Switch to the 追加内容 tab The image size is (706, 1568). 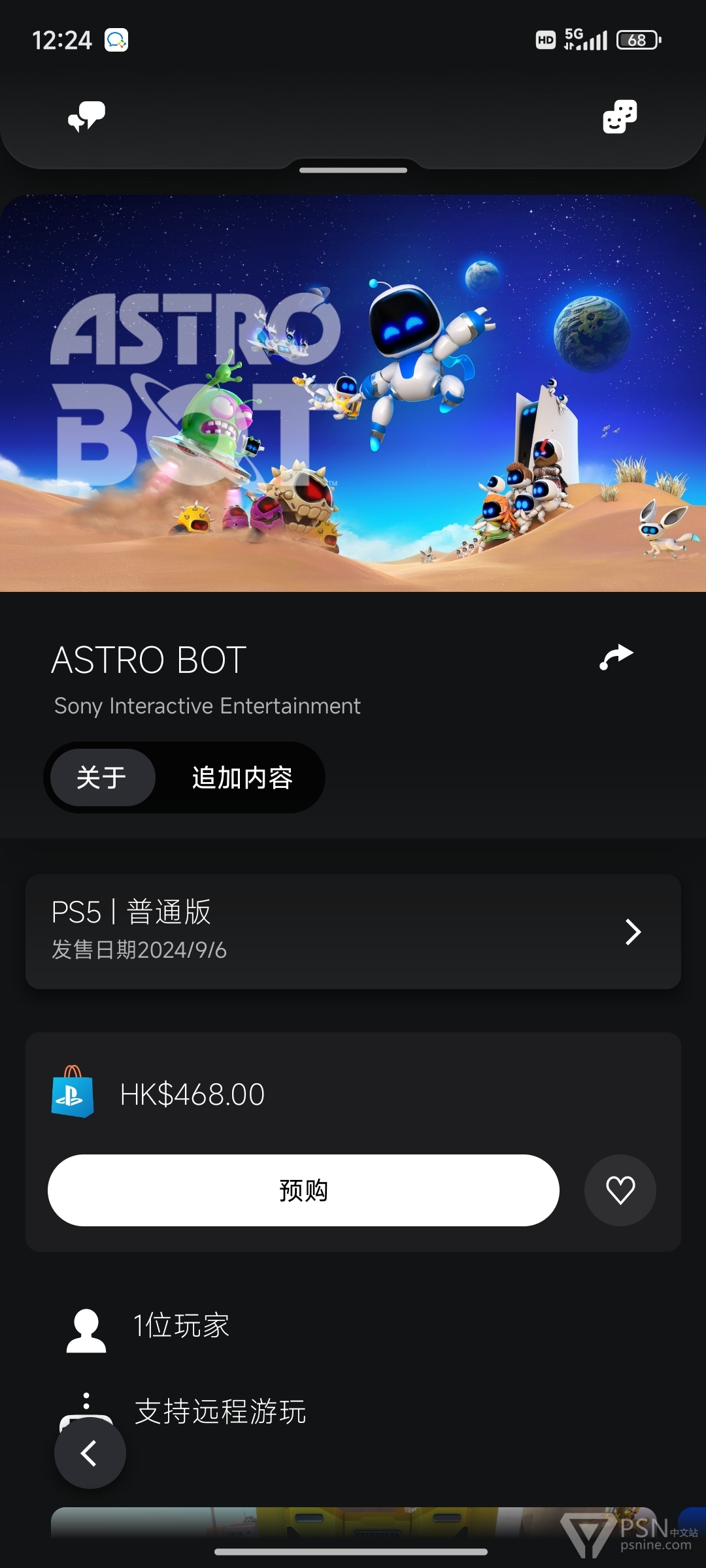[242, 777]
